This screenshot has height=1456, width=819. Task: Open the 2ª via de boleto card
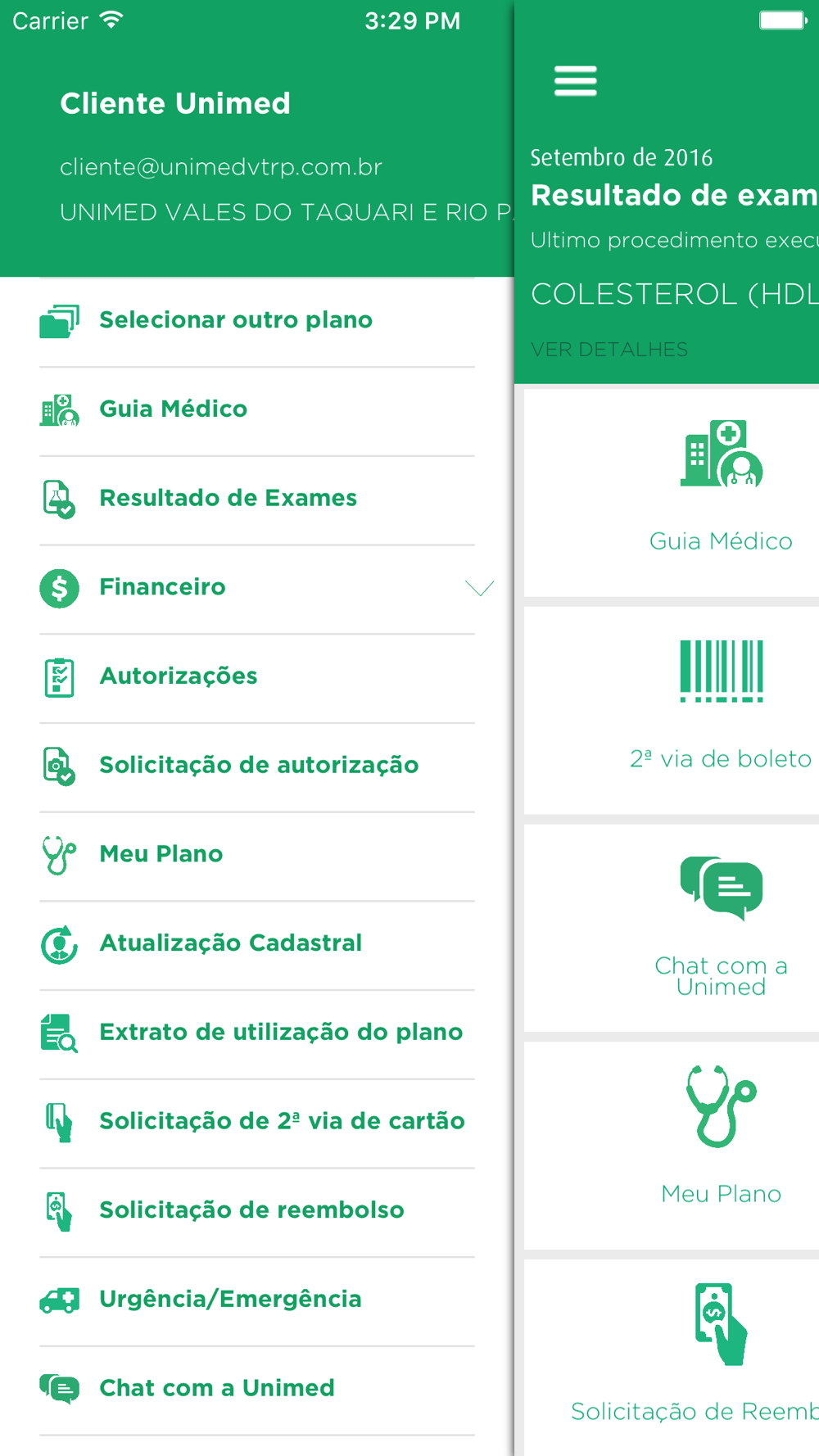point(672,710)
